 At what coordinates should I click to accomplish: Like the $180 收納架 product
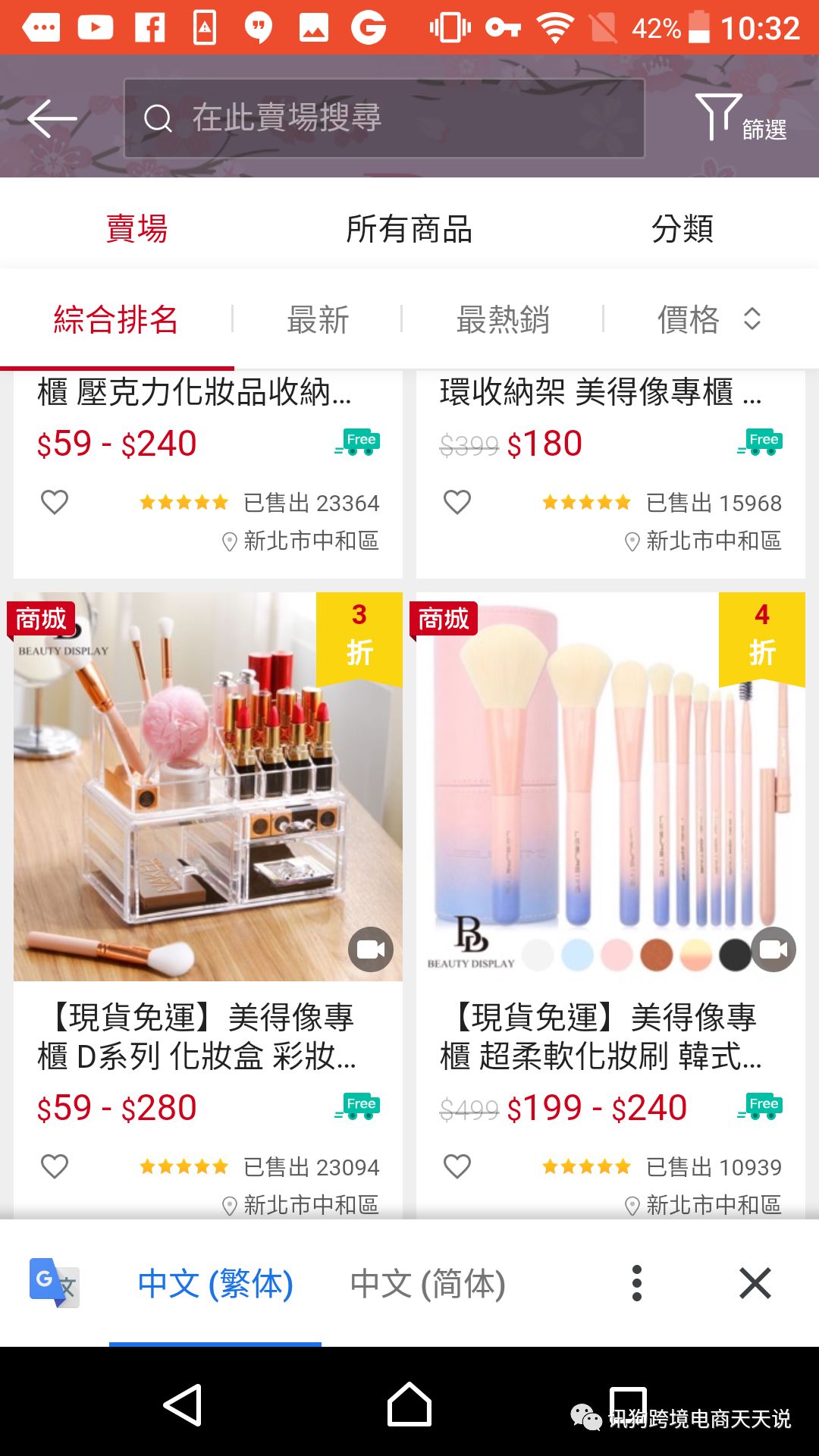coord(457,502)
